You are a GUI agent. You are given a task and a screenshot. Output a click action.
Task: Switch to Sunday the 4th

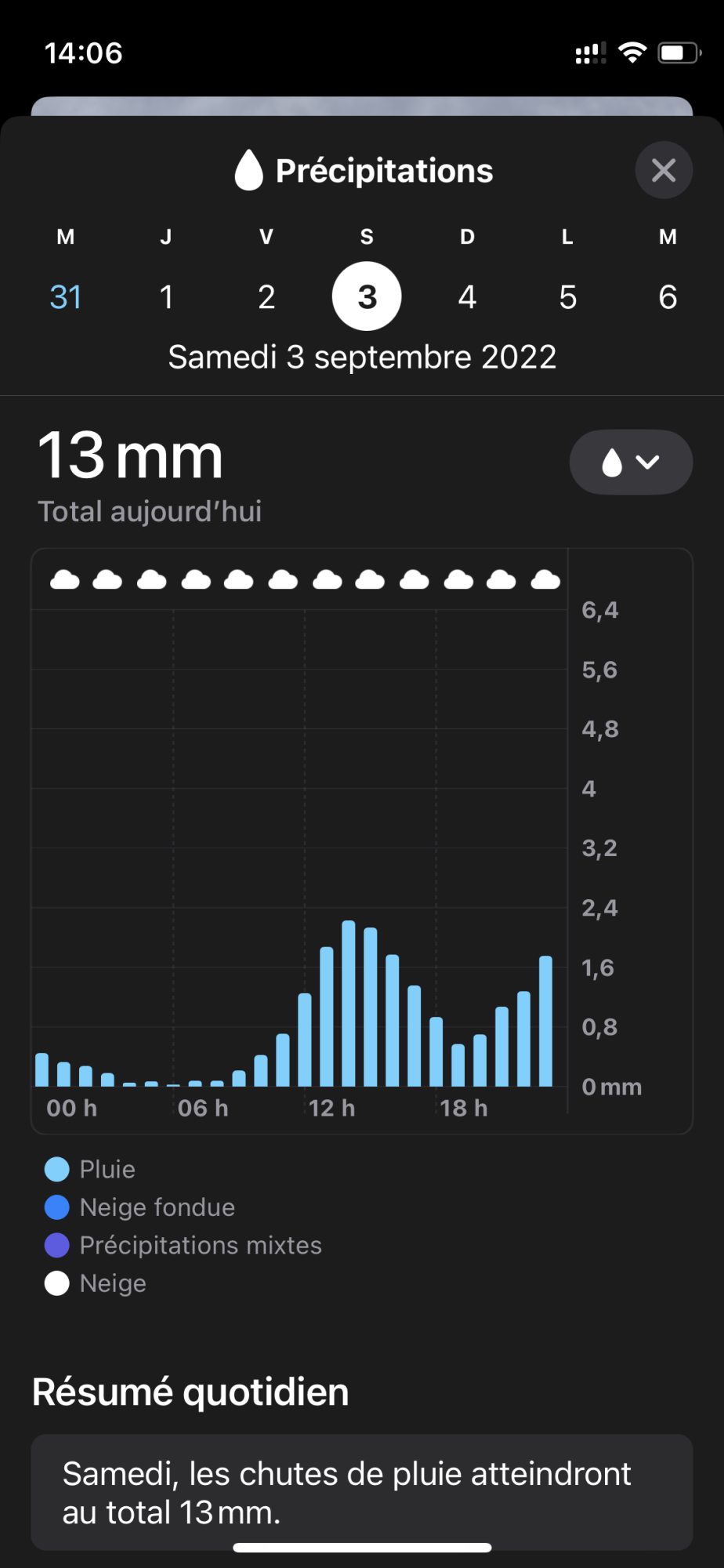467,296
